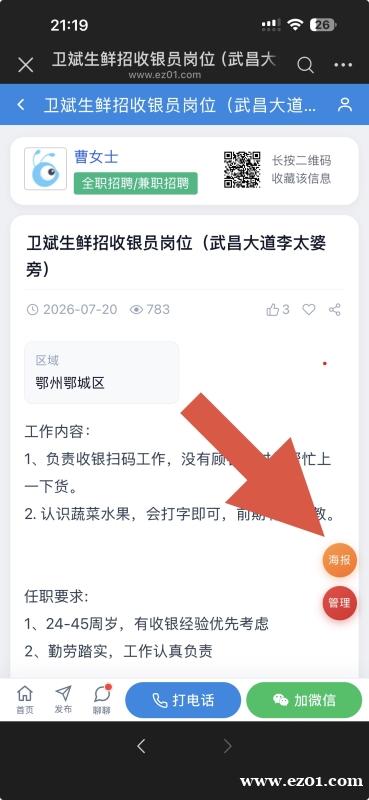Viewport: 369px width, 800px height.
Task: Open 曹女士's poster profile
Action: click(96, 157)
